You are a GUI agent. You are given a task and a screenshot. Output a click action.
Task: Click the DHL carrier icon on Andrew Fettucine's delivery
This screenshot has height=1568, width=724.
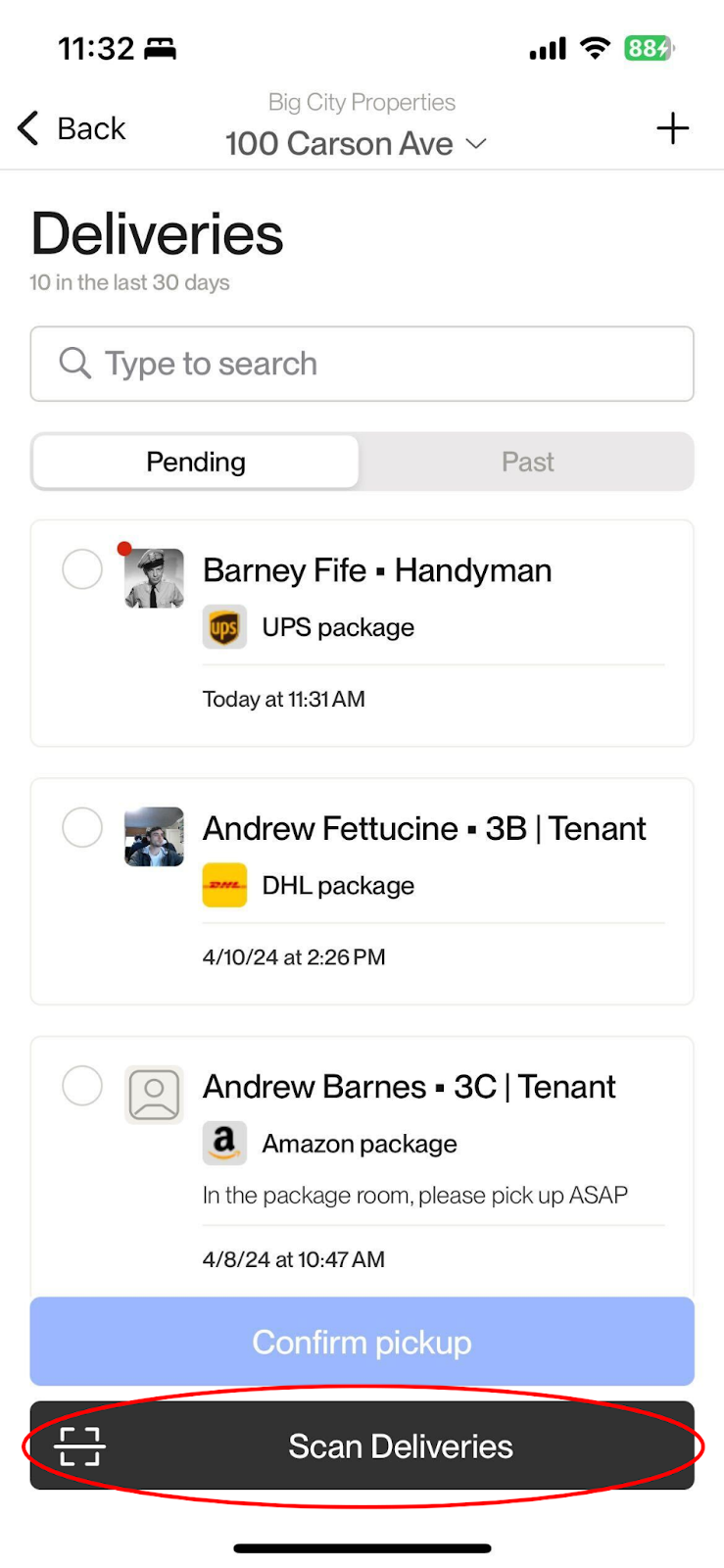pos(224,885)
